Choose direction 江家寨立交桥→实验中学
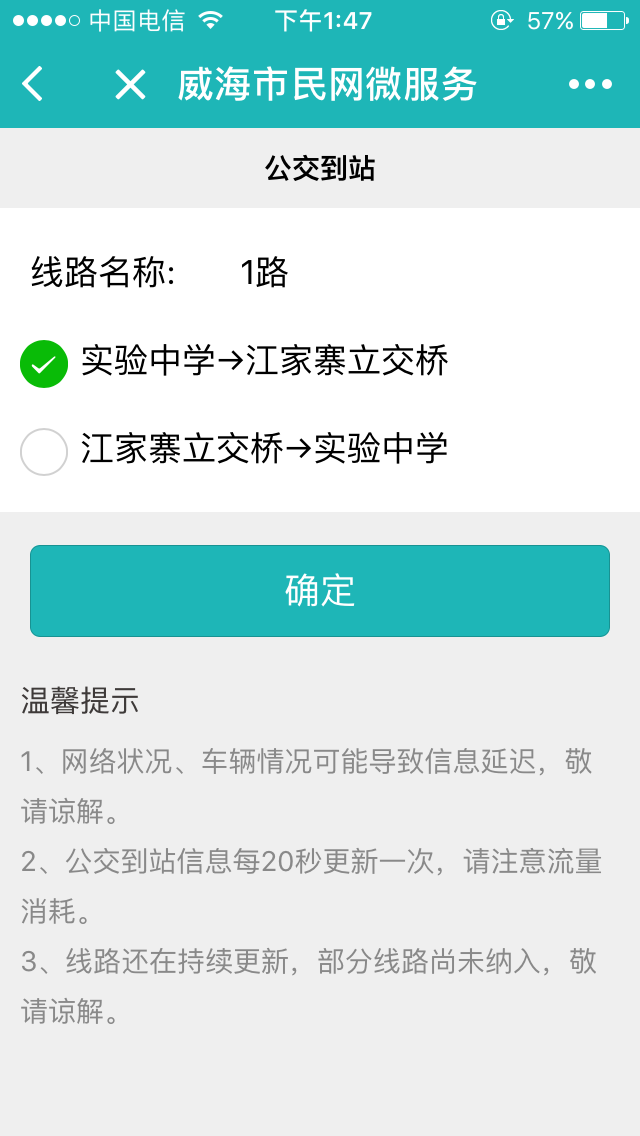Image resolution: width=640 pixels, height=1136 pixels. click(44, 452)
